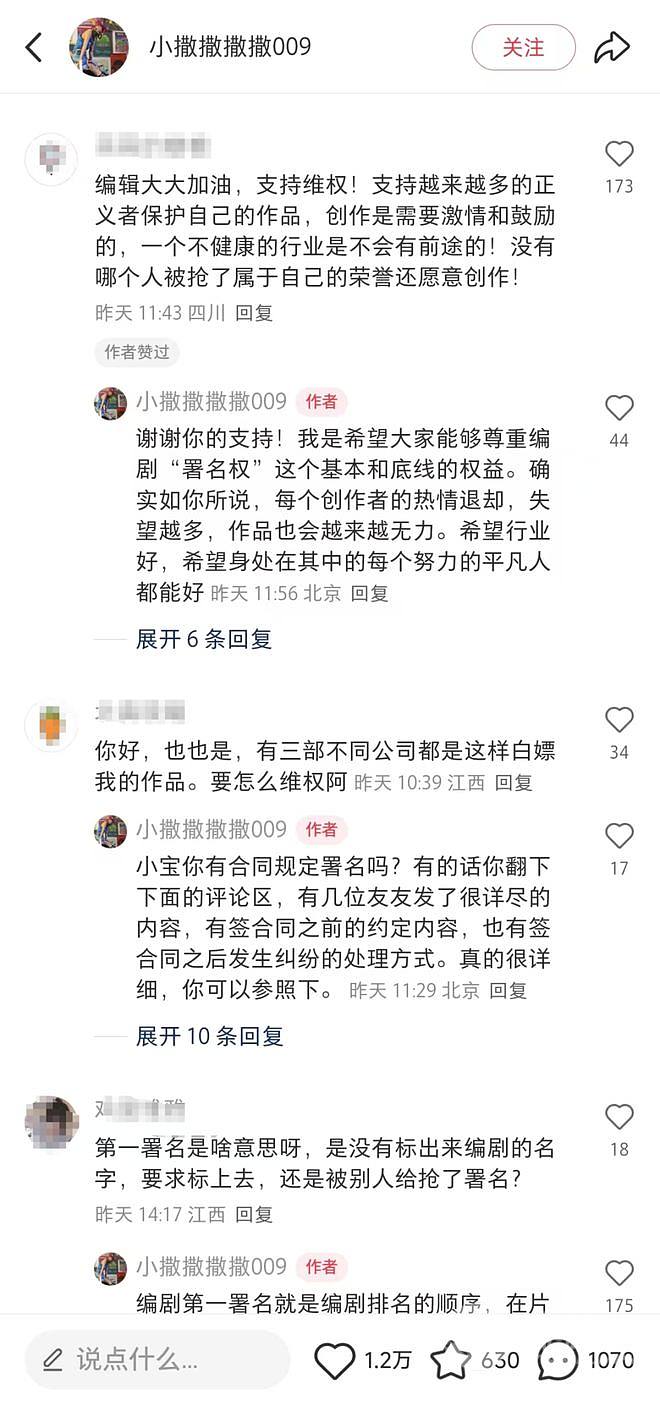
Task: Reply to the 昨天 10:39 江西 comment
Action: point(513,783)
